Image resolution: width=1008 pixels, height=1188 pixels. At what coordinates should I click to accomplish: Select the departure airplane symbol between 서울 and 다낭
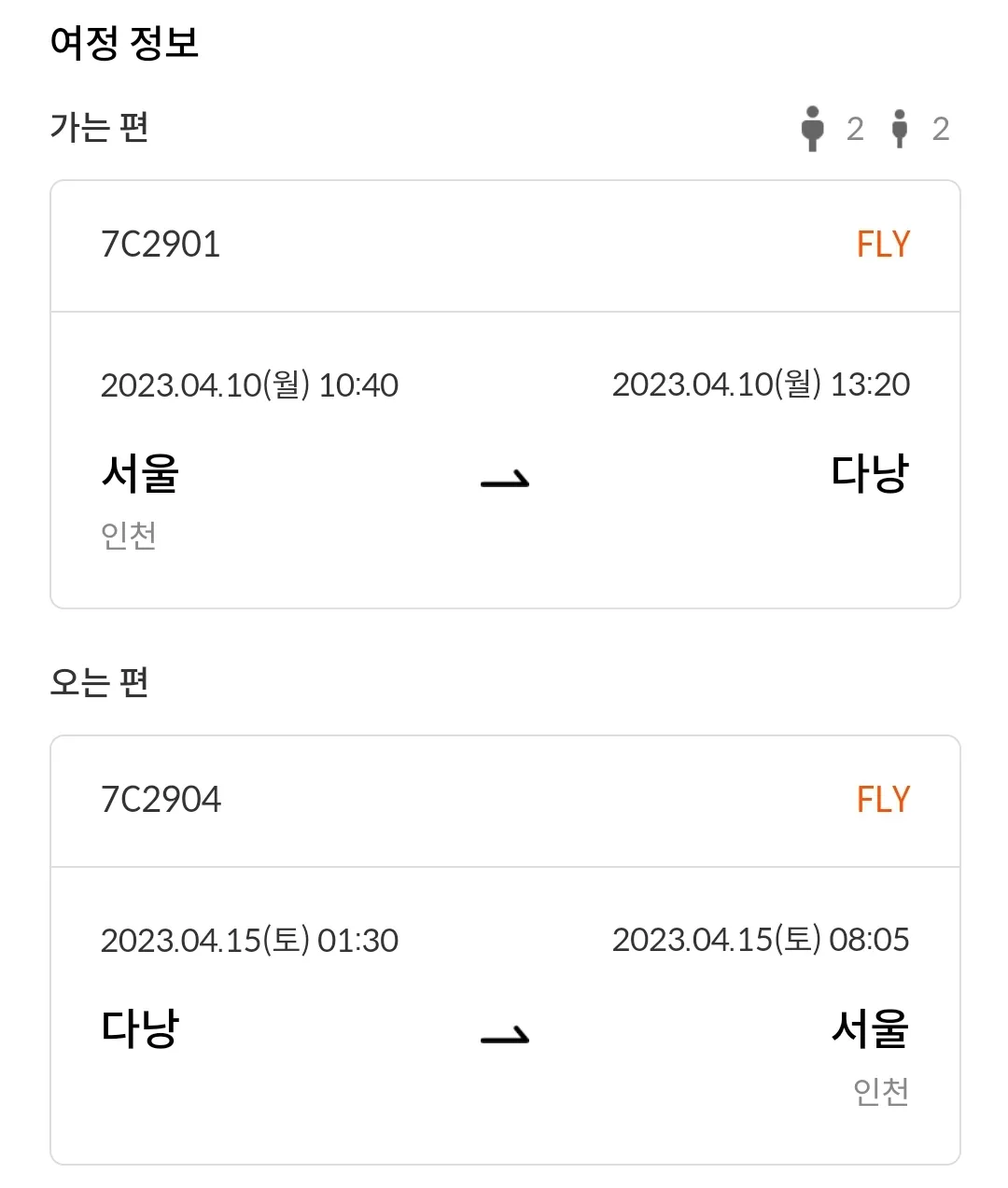(504, 476)
